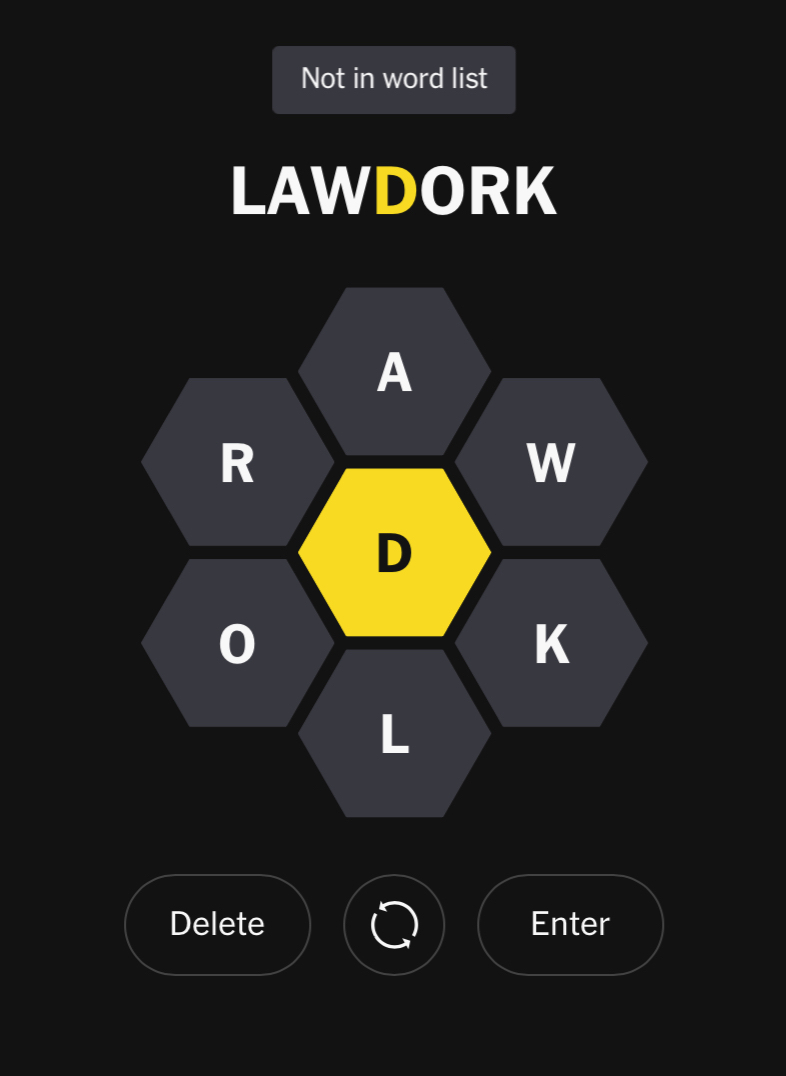Submit the word with Enter

pyautogui.click(x=570, y=924)
